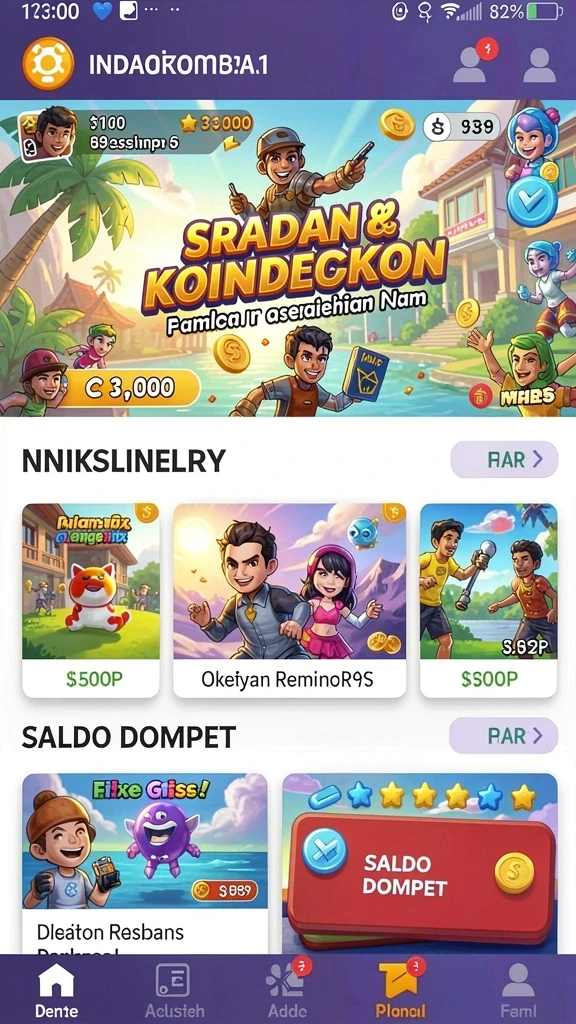Open the red Saldo Dompet card

420,864
